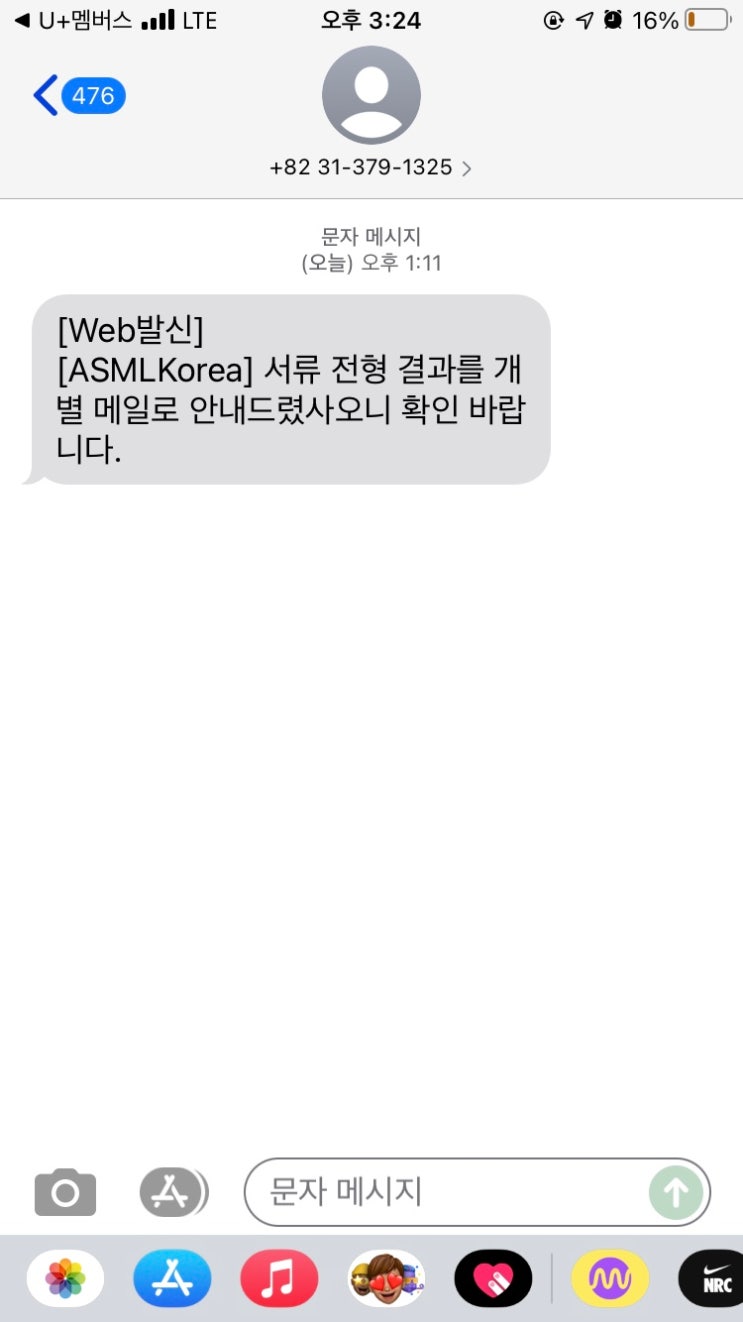This screenshot has width=743, height=1322.
Task: Open the iMessage App Store apps icon
Action: point(172,1192)
